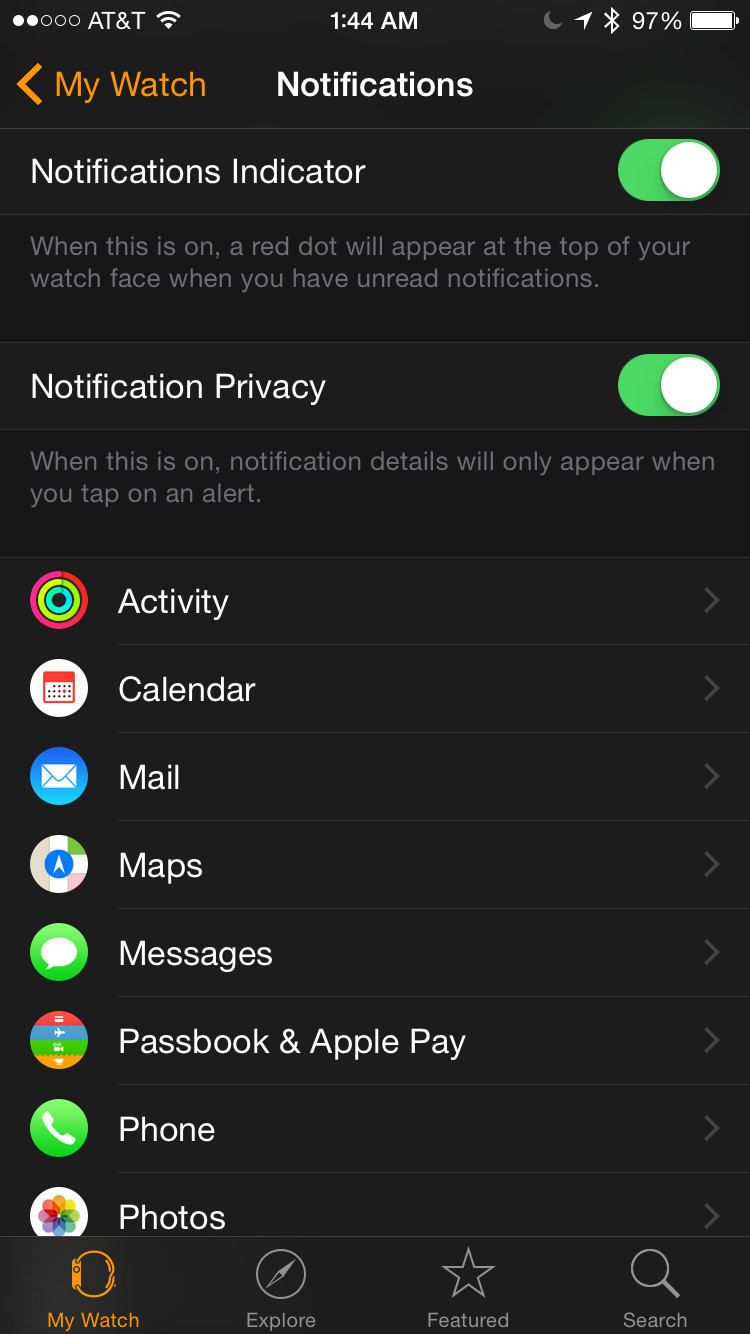Switch to the Featured tab

[468, 1288]
